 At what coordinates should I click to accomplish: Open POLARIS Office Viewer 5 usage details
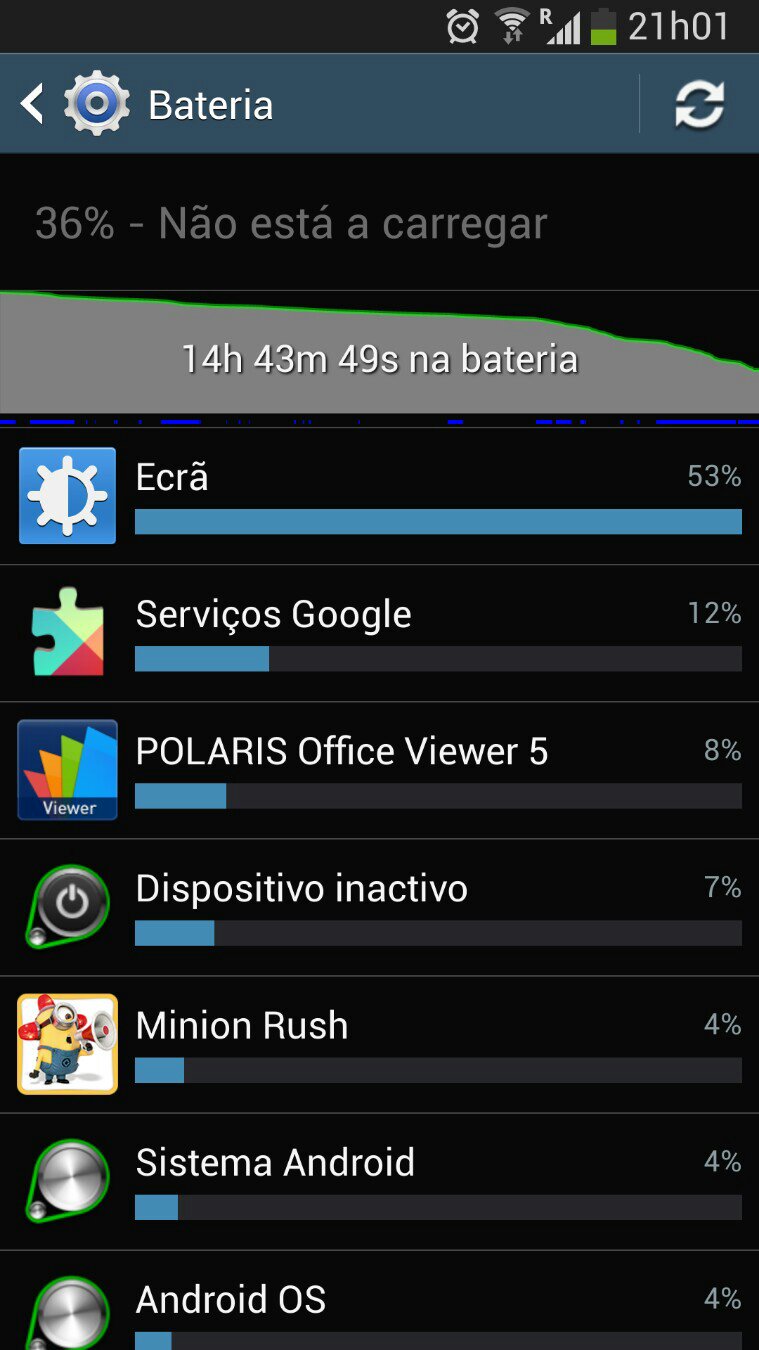(x=379, y=770)
